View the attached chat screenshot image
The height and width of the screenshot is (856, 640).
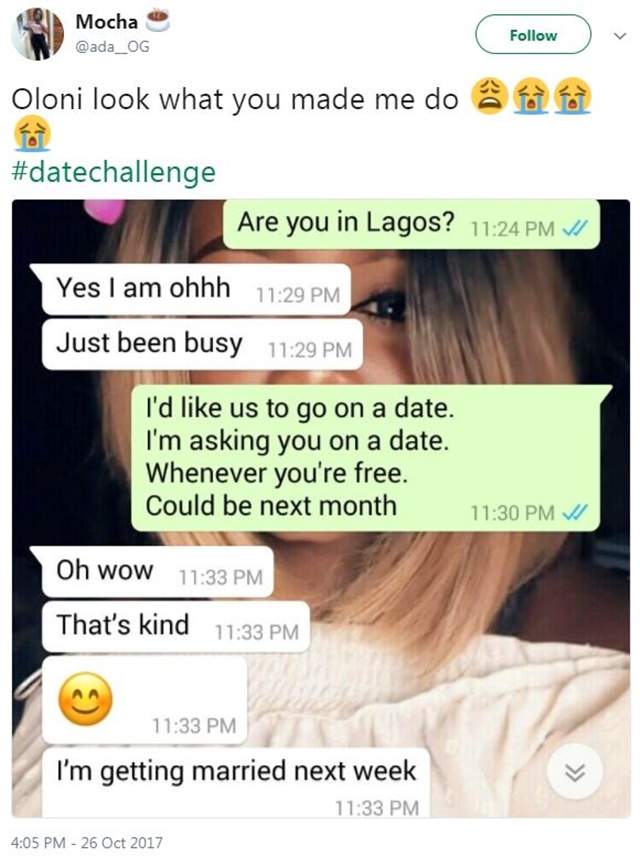[320, 508]
